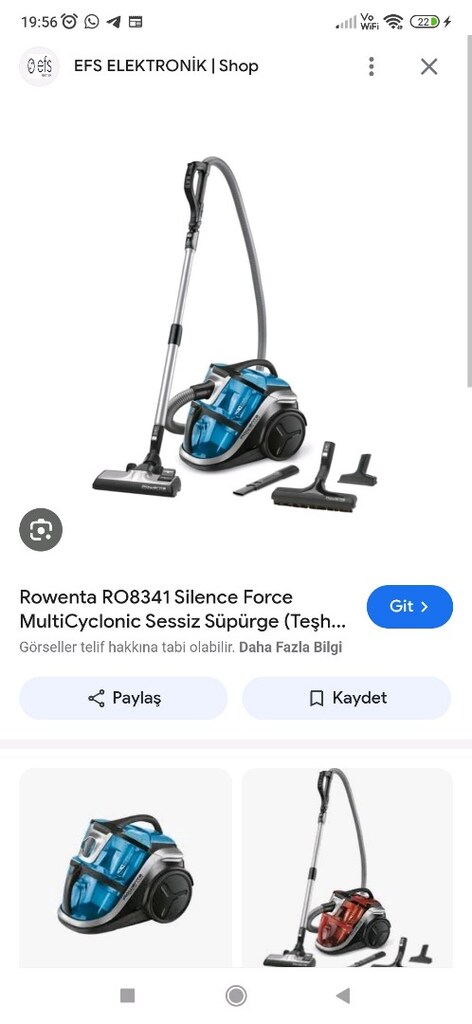Close the image viewer

[x=429, y=66]
